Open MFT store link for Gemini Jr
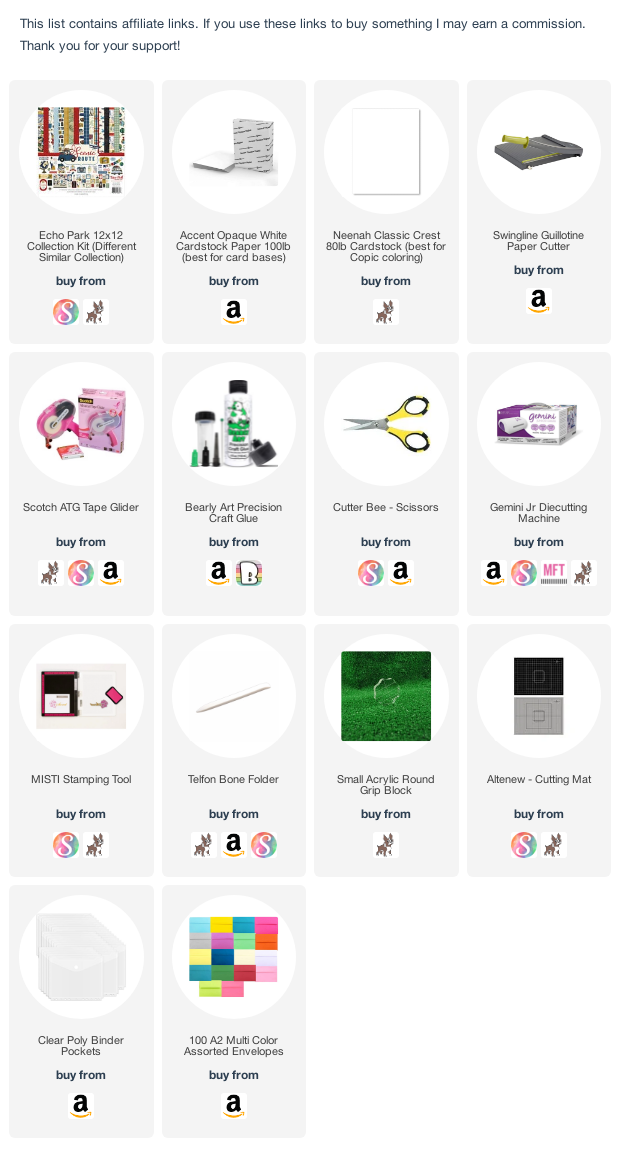The image size is (620, 1159). click(554, 573)
